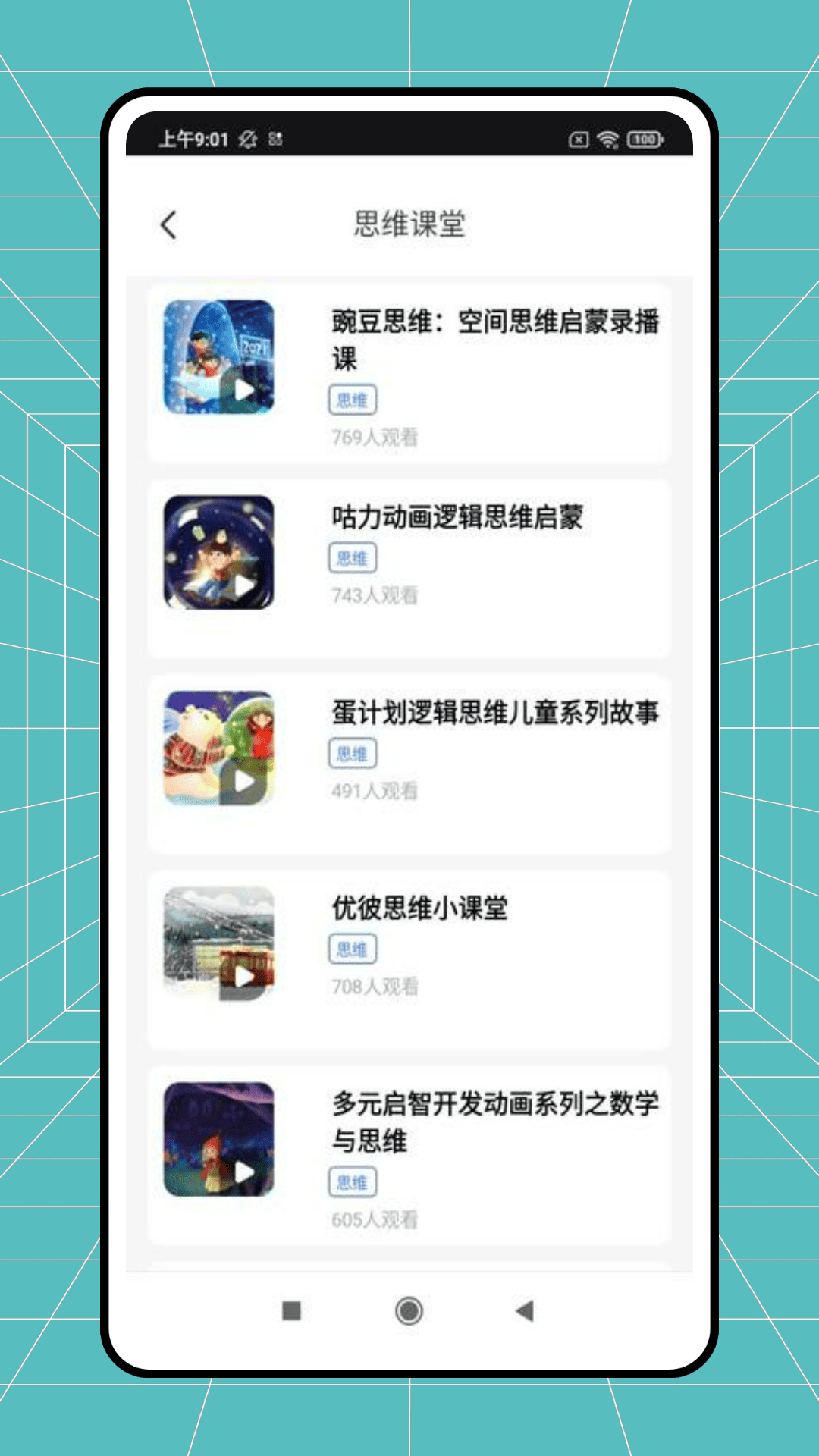Tap the back arrow to leave 思维课堂
This screenshot has height=1456, width=819.
coord(168,225)
